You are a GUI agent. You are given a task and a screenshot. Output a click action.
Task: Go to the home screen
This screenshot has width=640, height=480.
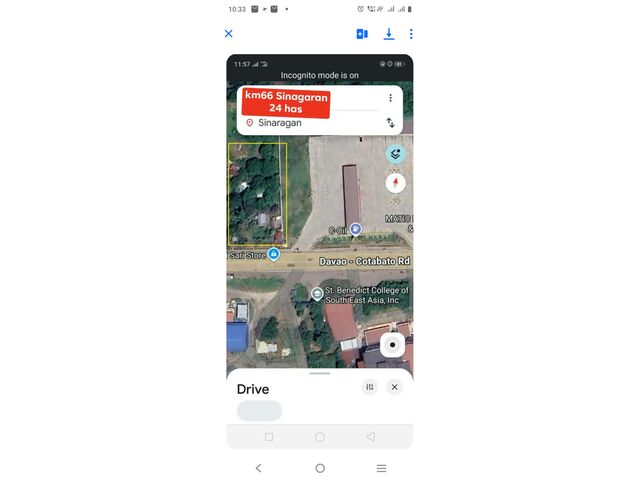pyautogui.click(x=320, y=468)
